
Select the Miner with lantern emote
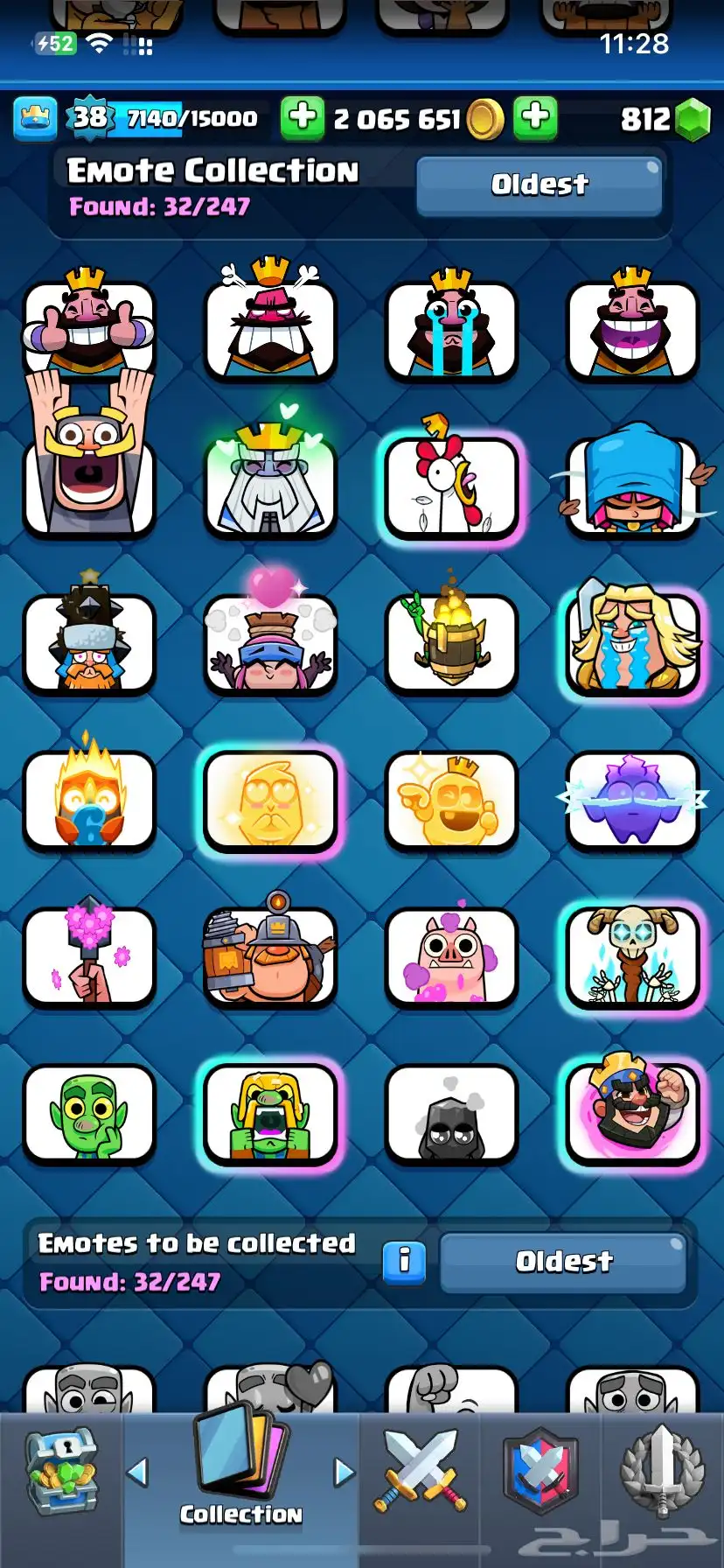[269, 956]
